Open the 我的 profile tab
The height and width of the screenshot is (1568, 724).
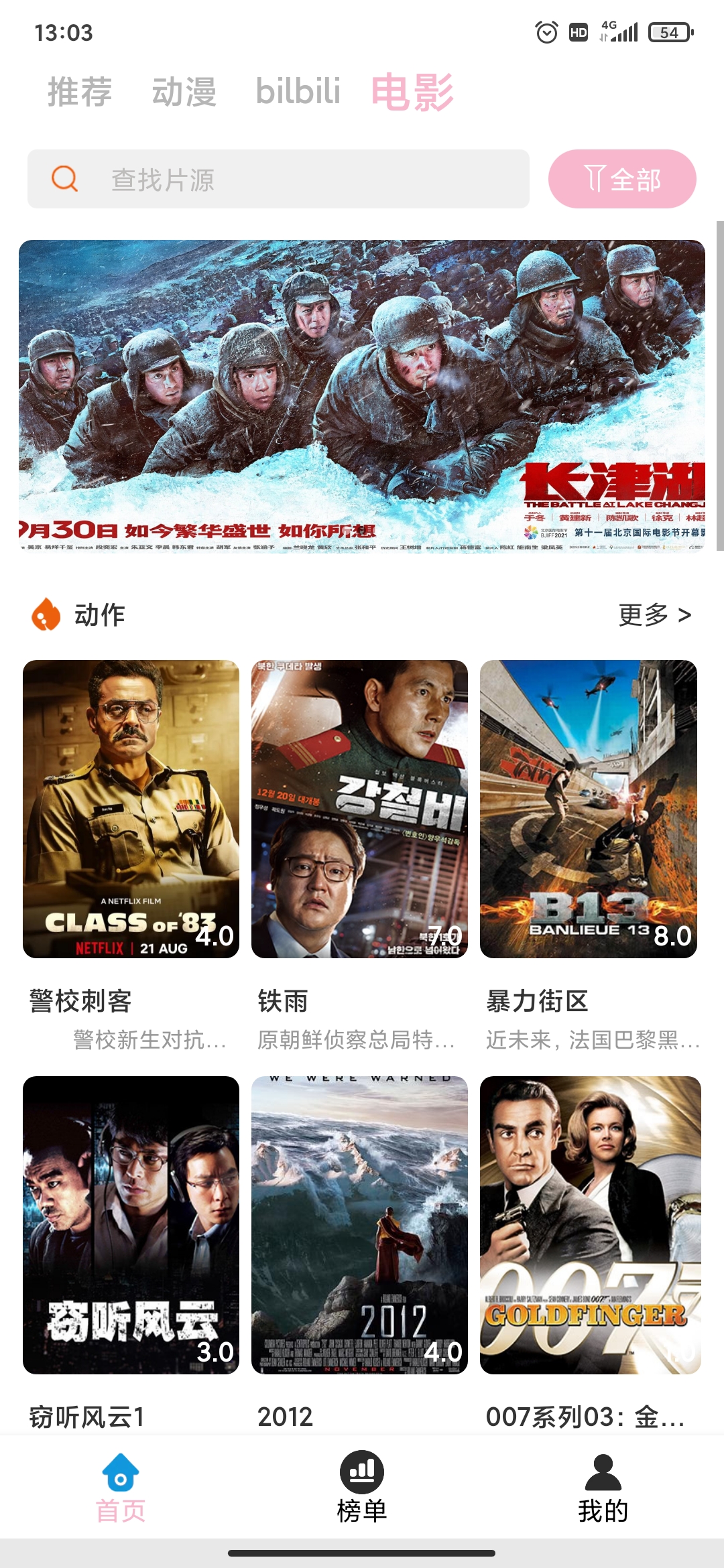[x=603, y=1488]
